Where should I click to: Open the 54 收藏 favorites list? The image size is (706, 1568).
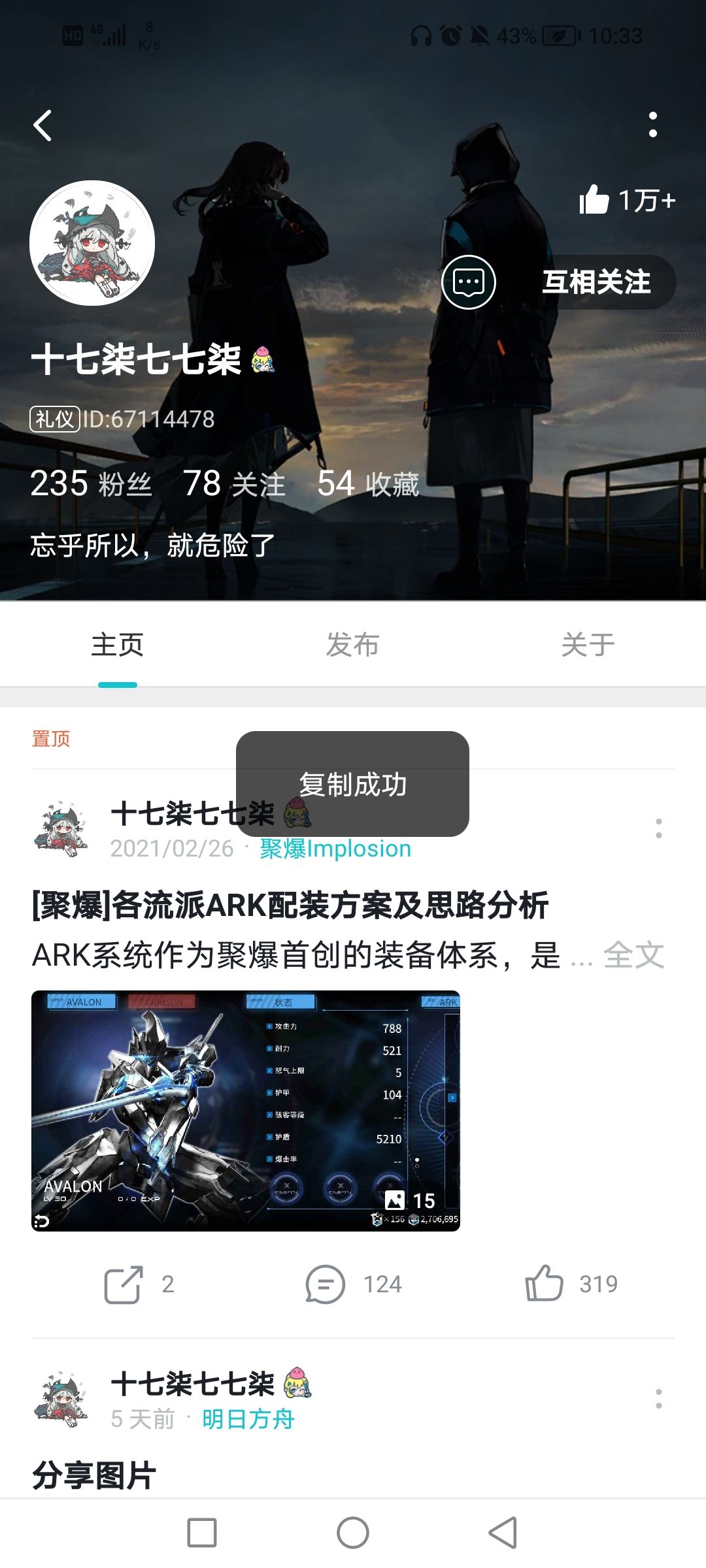(x=368, y=484)
